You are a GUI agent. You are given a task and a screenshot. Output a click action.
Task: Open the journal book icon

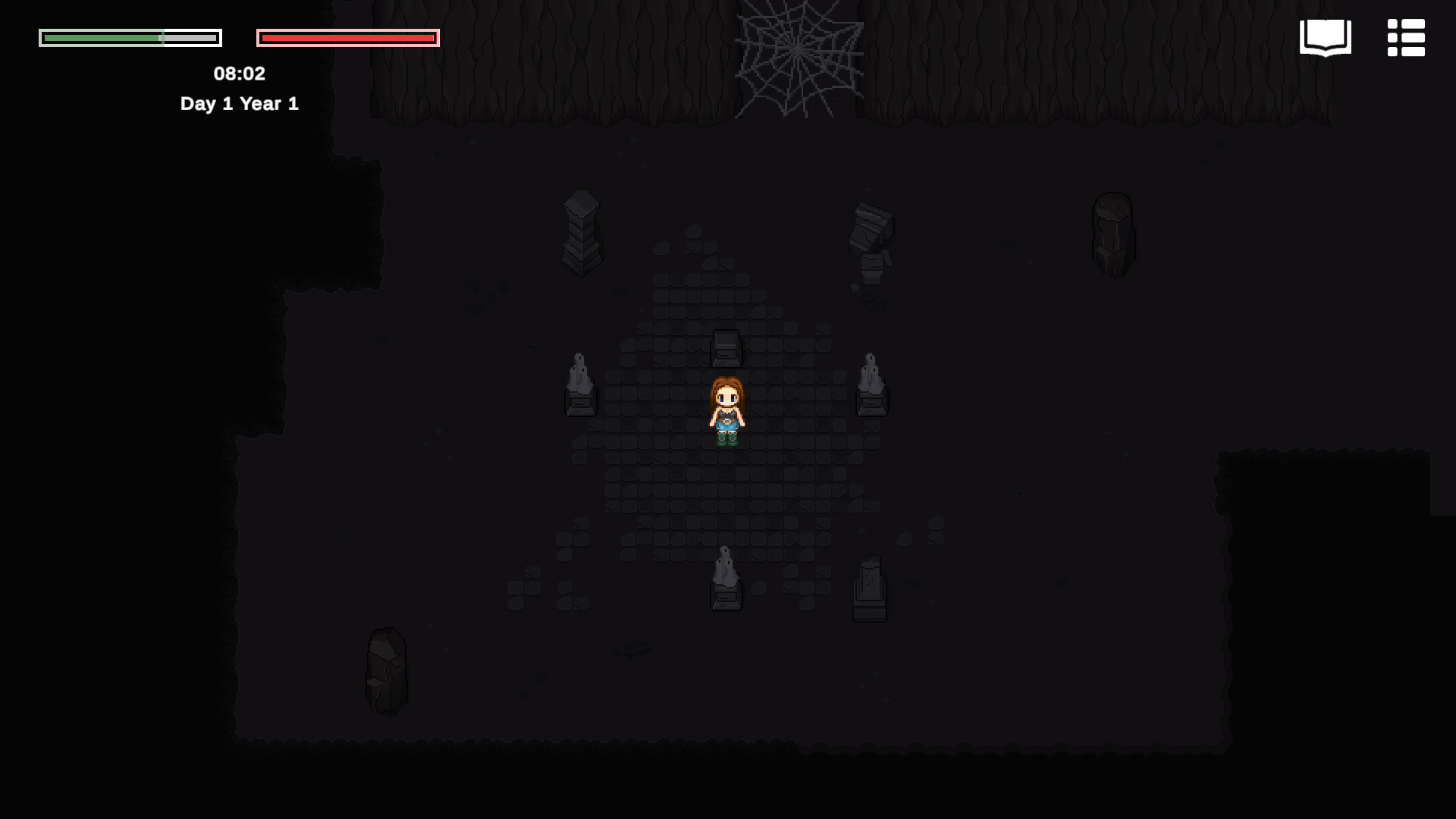(1325, 37)
